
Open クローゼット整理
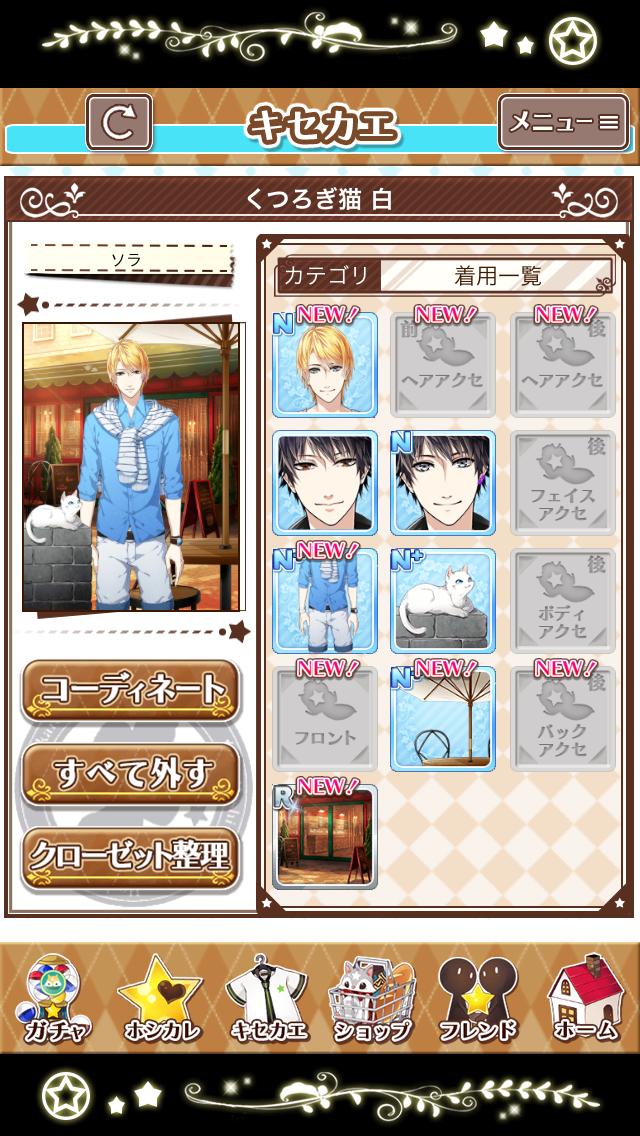pyautogui.click(x=132, y=857)
